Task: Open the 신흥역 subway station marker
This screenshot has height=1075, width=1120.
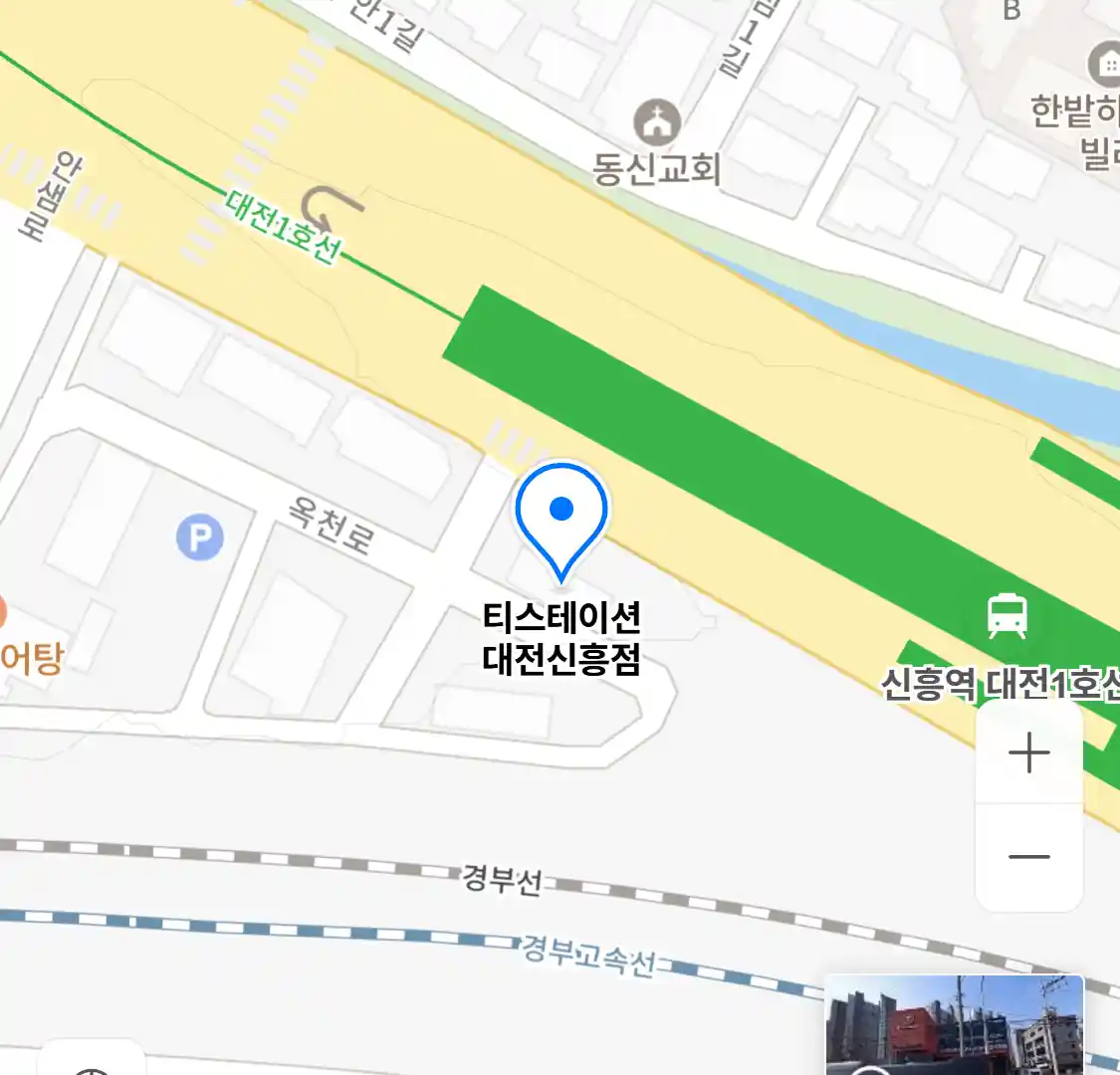Action: pos(1007,616)
